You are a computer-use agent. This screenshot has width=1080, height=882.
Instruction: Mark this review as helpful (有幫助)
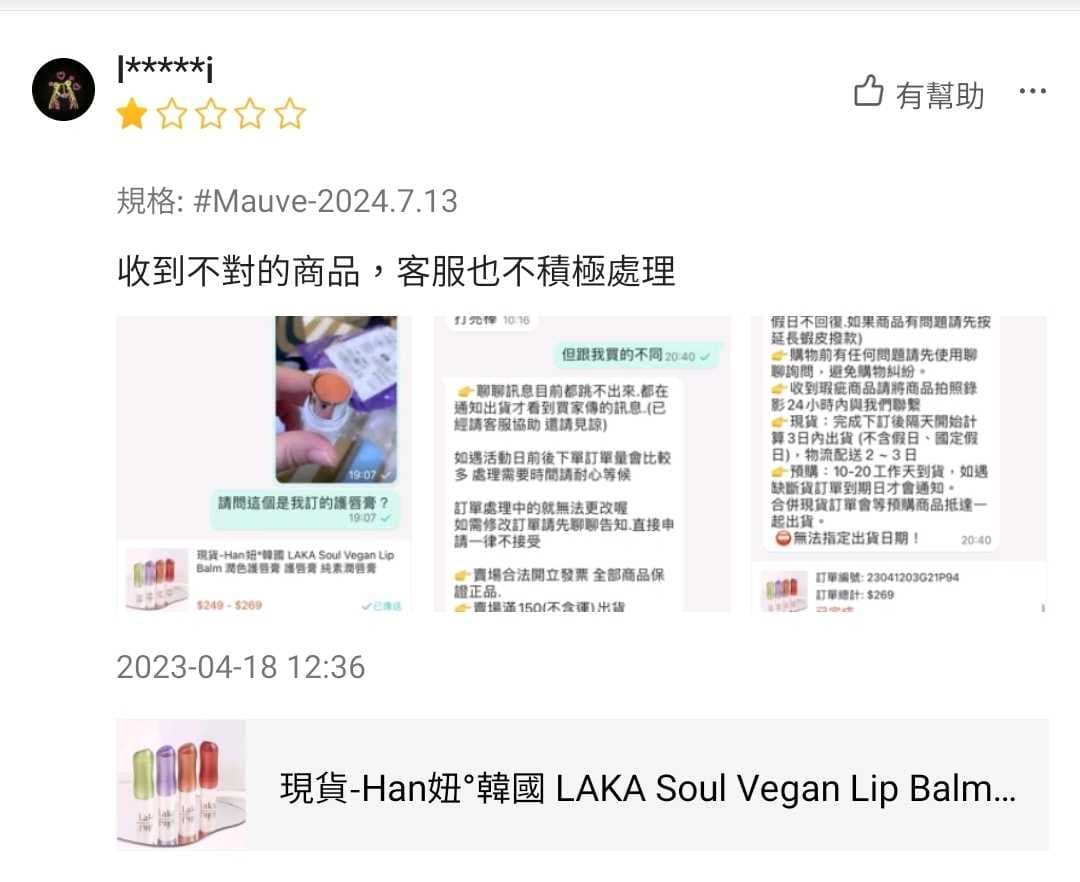click(918, 94)
